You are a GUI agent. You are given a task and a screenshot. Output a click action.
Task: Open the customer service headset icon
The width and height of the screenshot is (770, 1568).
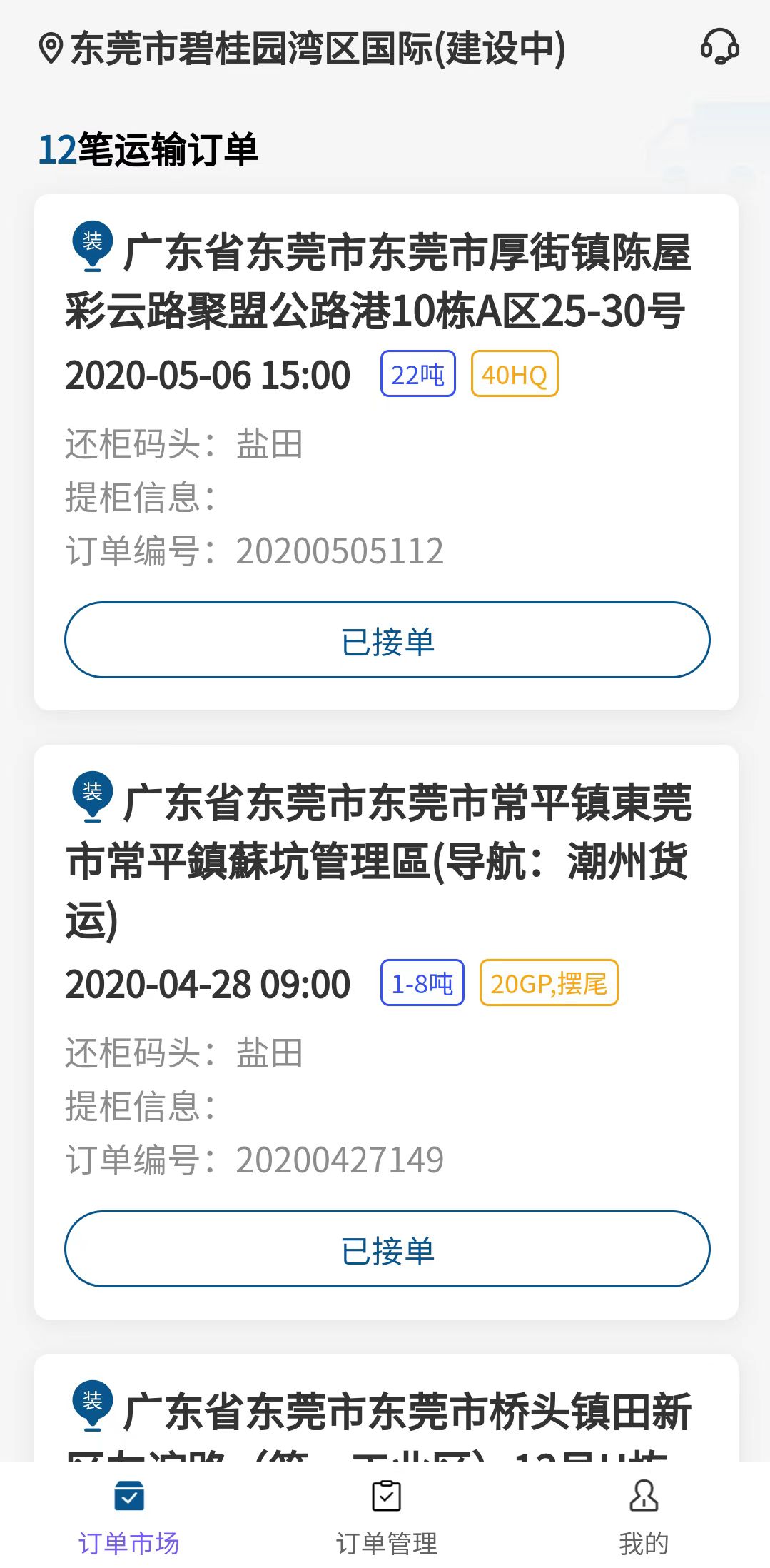[719, 47]
